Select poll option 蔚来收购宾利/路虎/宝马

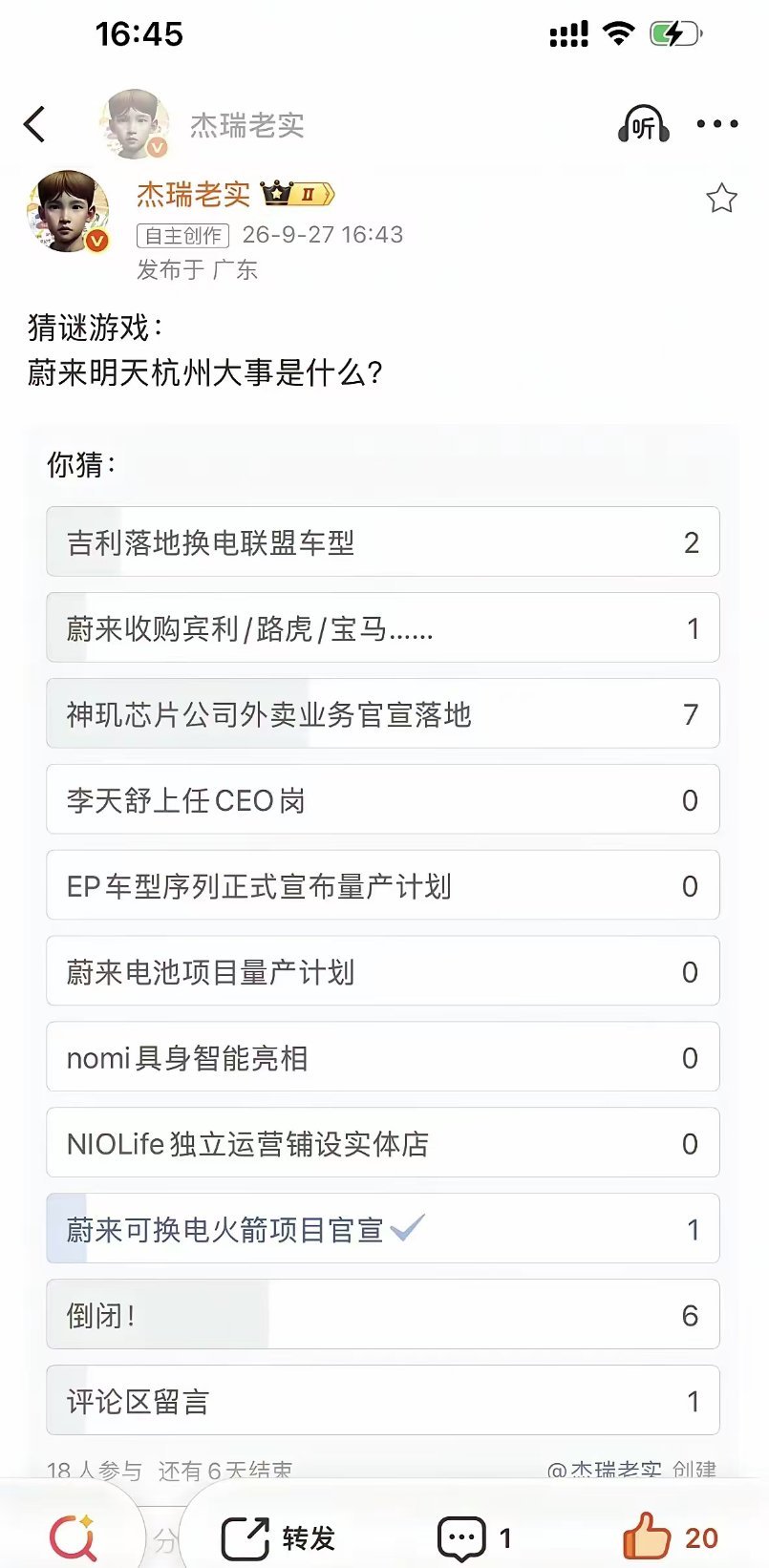(x=383, y=627)
